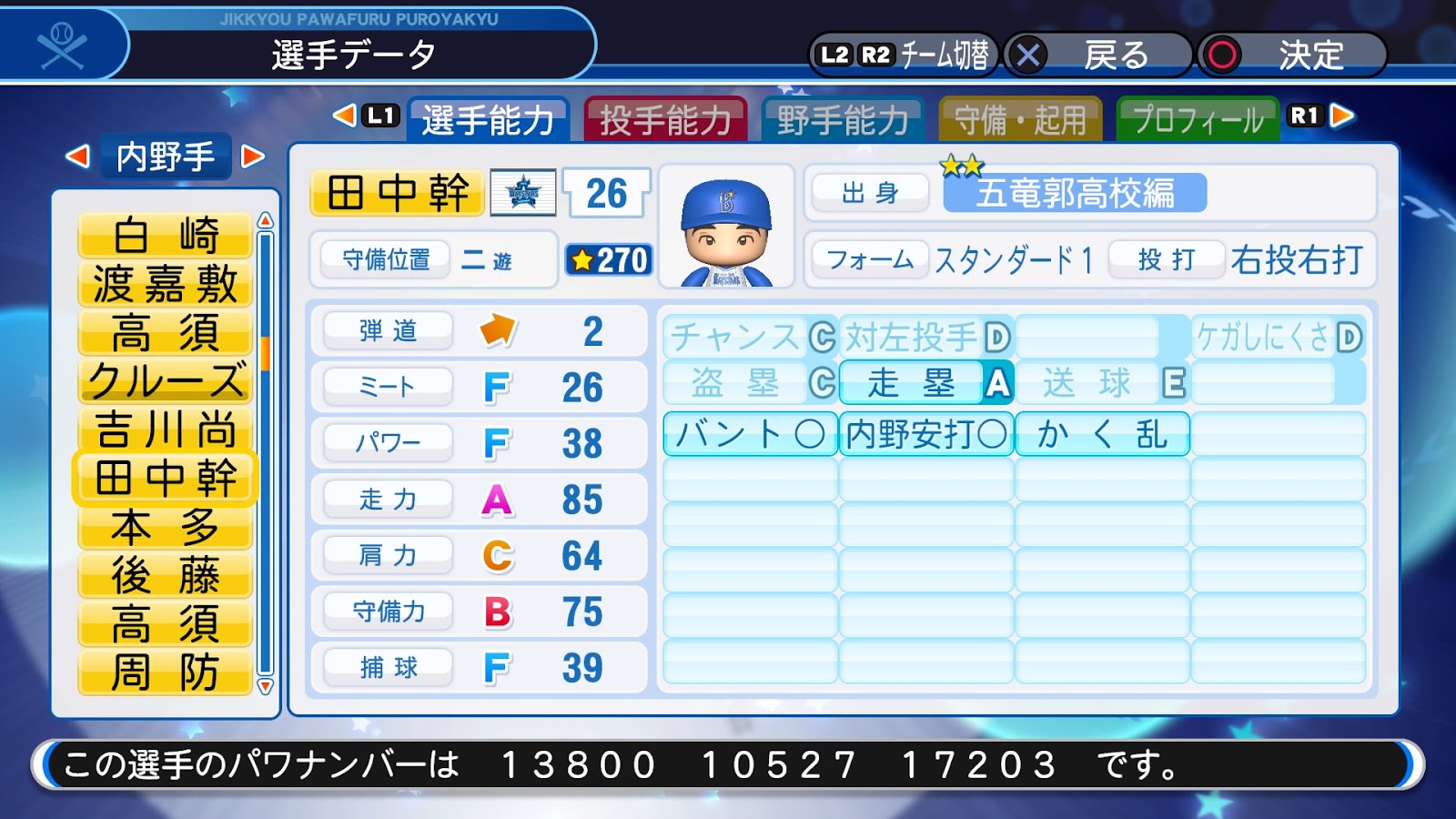Select player 周防 in the list
1456x819 pixels.
[x=165, y=672]
